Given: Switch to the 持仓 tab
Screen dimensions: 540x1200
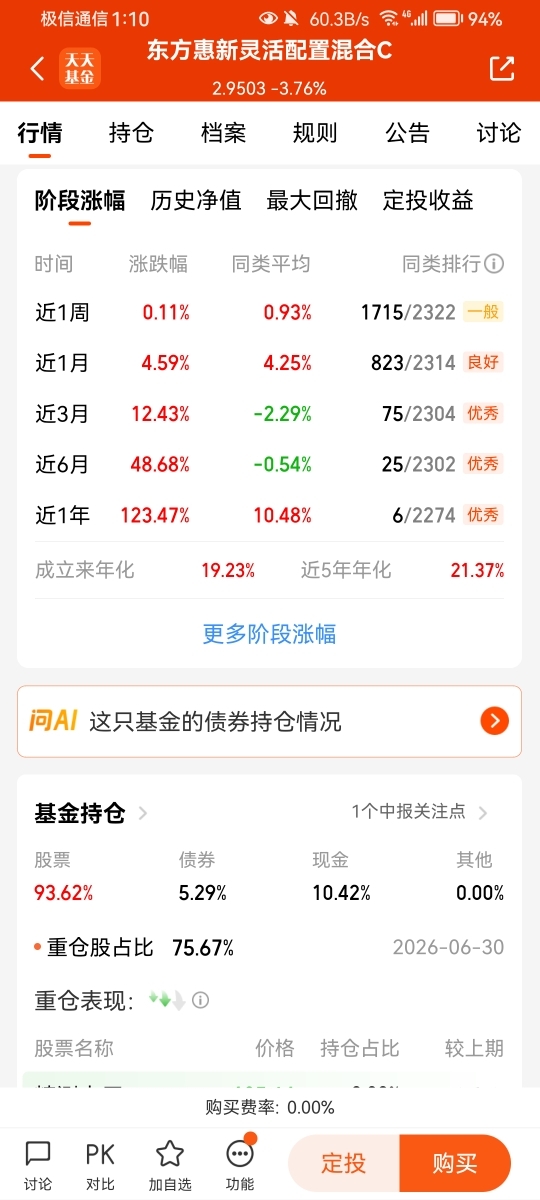Looking at the screenshot, I should [x=131, y=133].
